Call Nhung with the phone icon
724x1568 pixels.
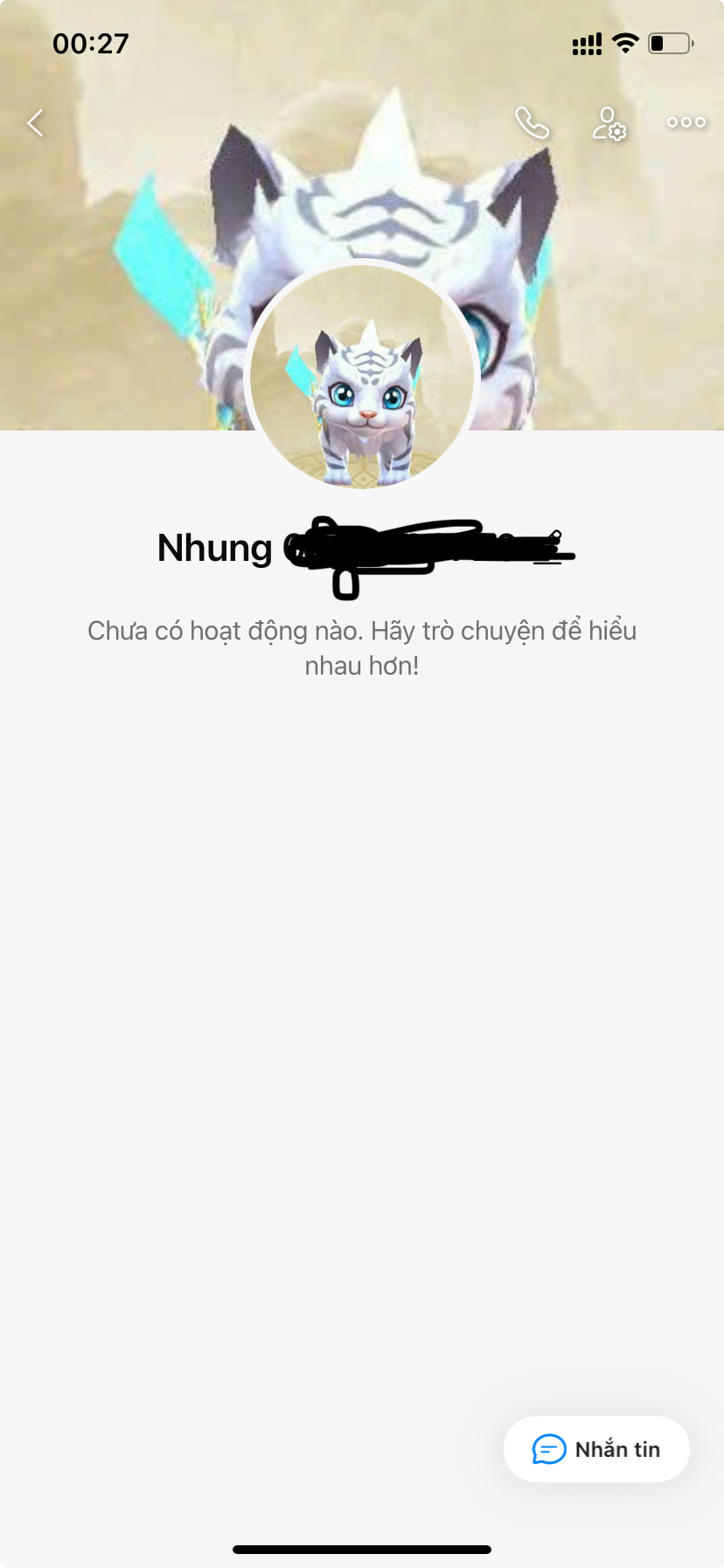point(532,123)
